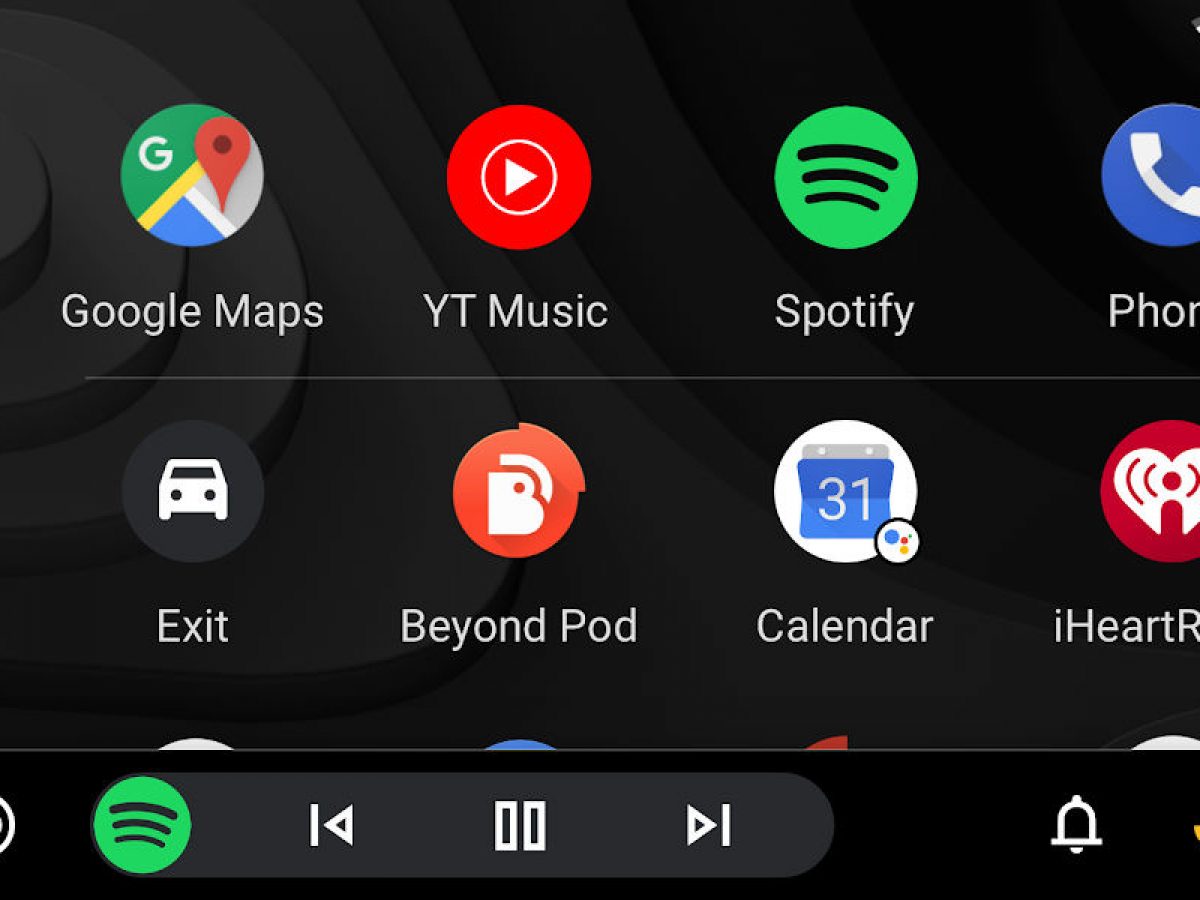Open Calendar
1200x900 pixels.
[845, 491]
